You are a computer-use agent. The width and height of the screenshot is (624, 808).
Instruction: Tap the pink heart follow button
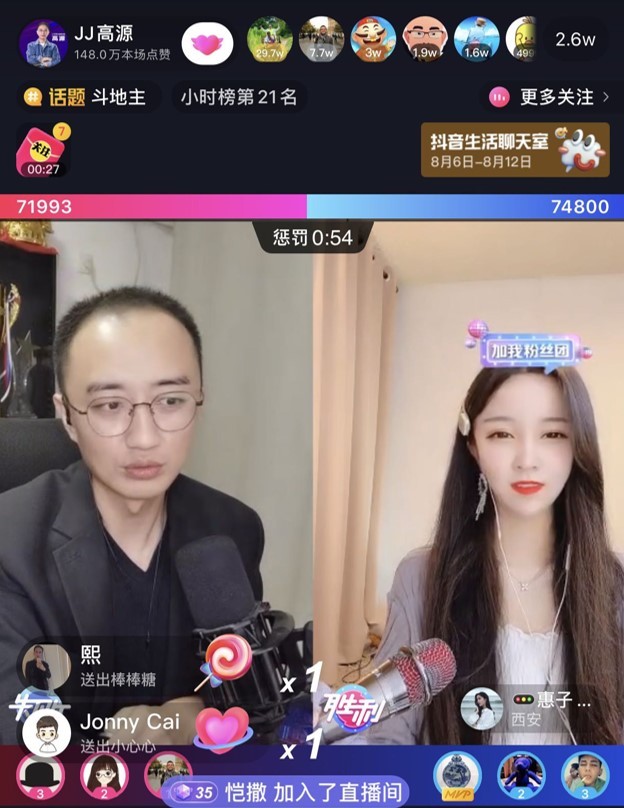pos(208,42)
